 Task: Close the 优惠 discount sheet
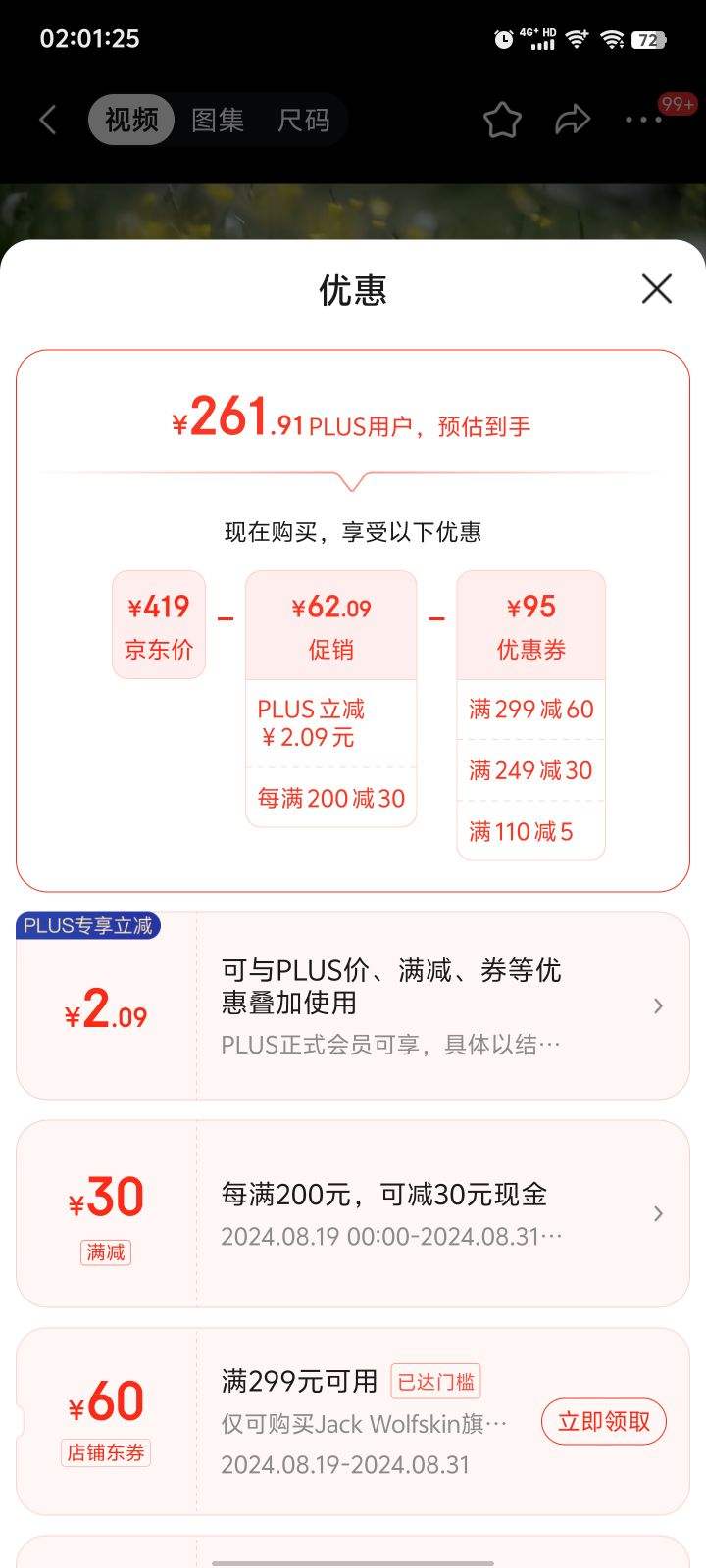click(x=656, y=288)
